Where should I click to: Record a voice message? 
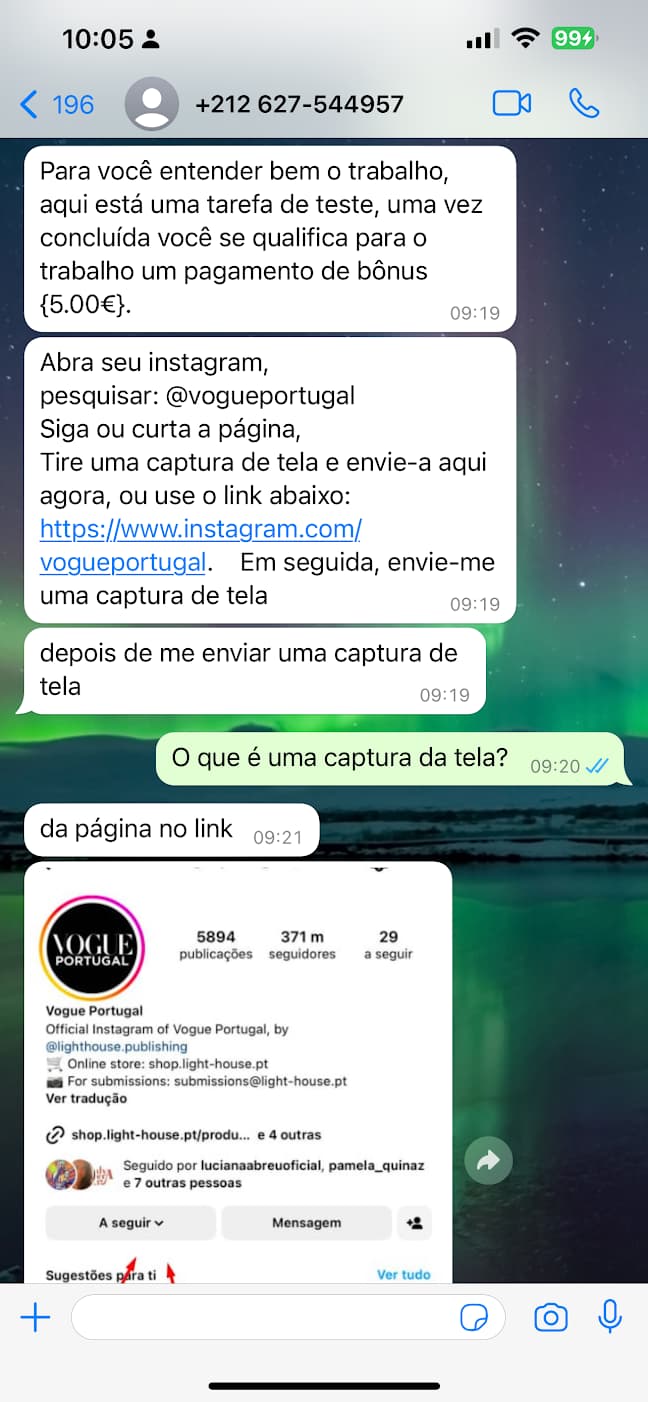click(x=610, y=1318)
